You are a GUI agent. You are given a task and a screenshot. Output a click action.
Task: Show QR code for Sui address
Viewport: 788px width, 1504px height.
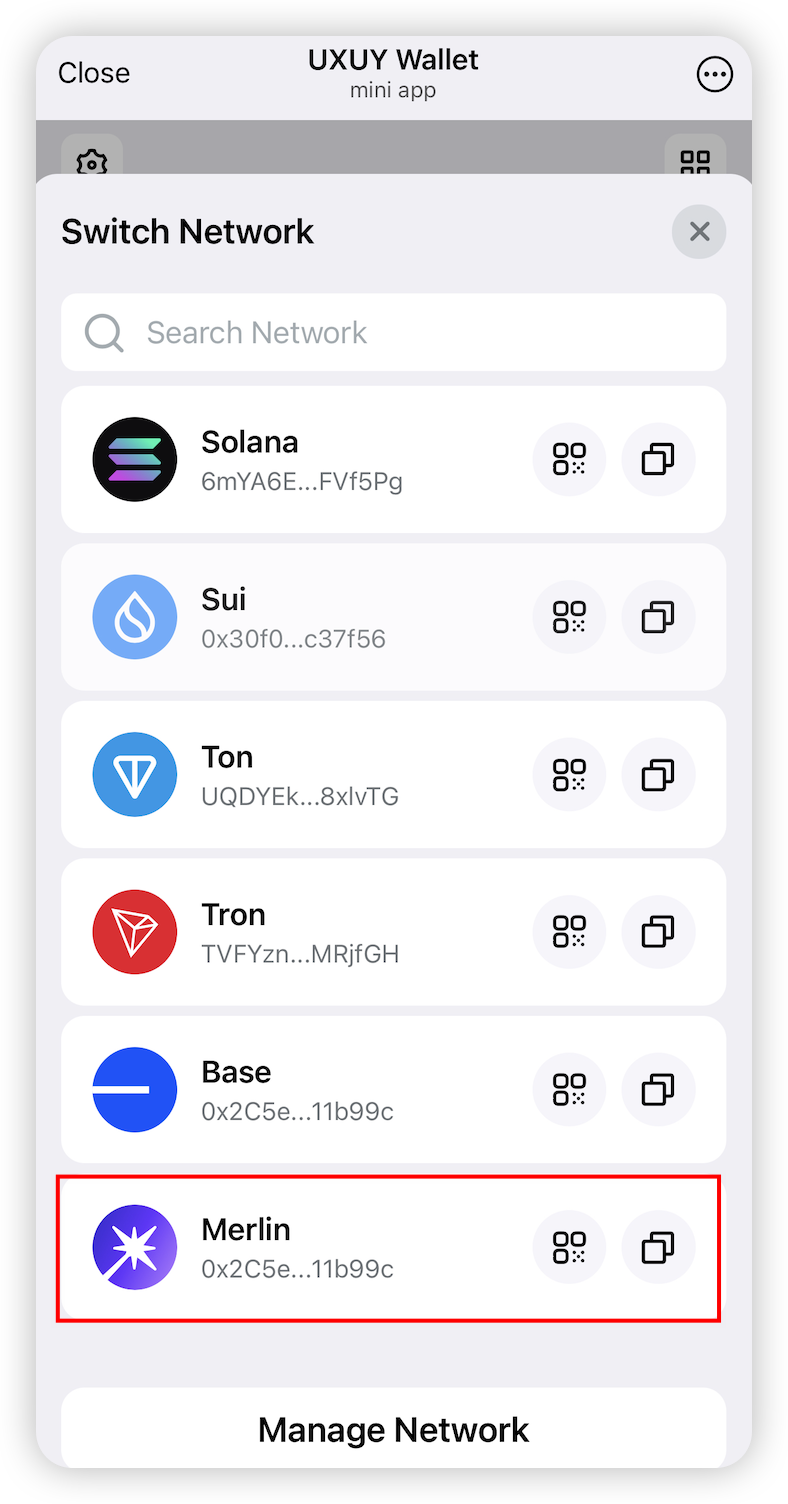coord(569,617)
